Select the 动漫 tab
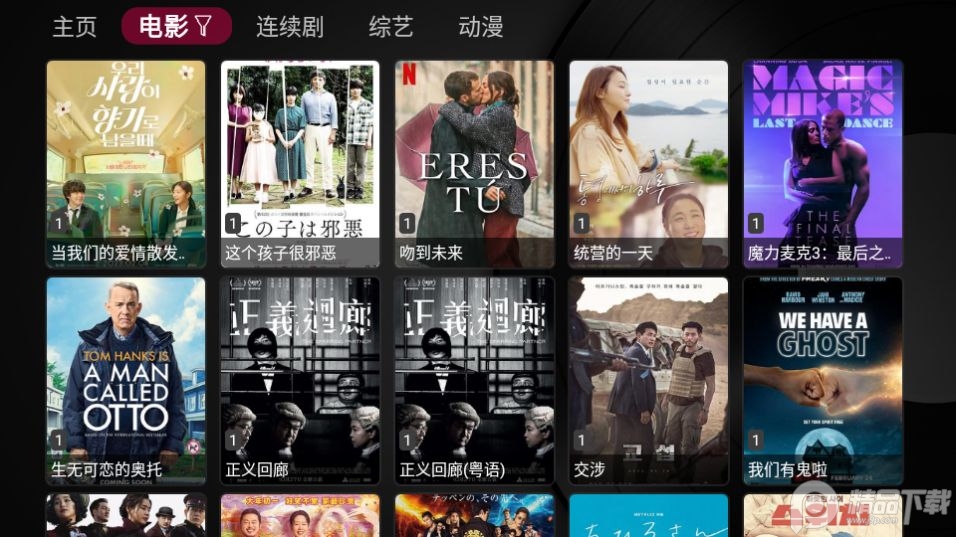Viewport: 956px width, 537px height. click(481, 27)
